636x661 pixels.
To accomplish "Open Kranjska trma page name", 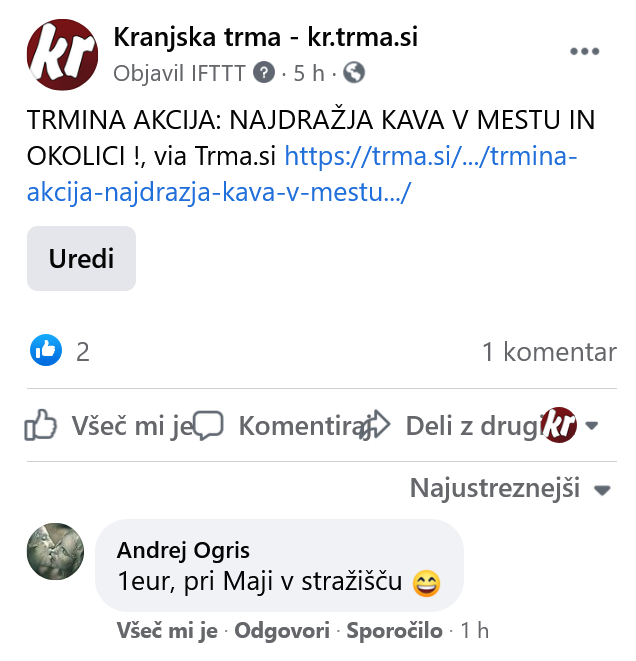I will [x=265, y=38].
